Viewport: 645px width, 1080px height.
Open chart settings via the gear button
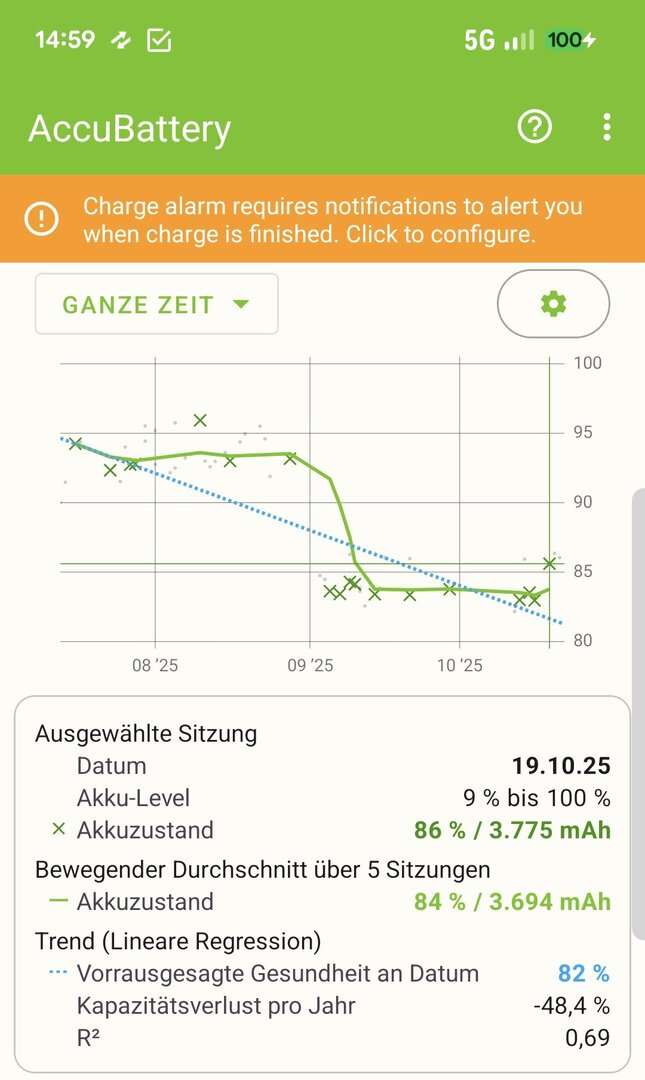tap(553, 304)
